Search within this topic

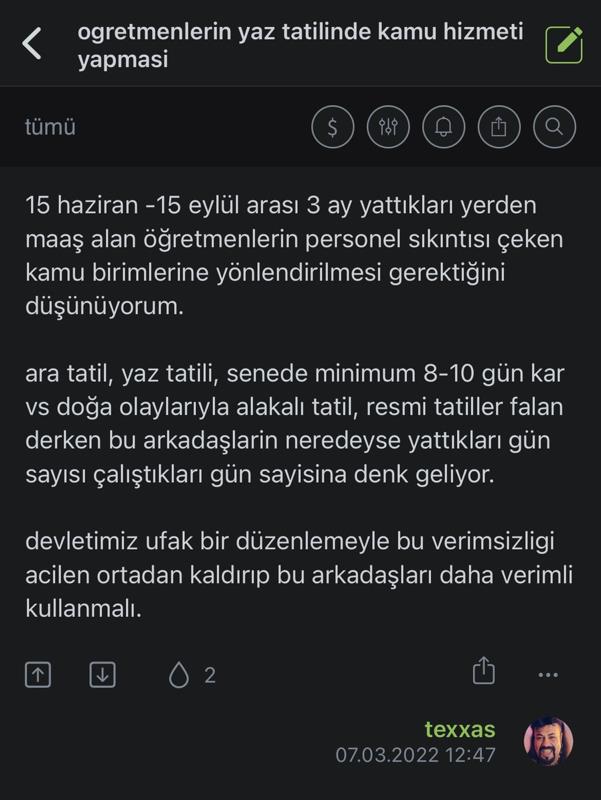tap(555, 127)
